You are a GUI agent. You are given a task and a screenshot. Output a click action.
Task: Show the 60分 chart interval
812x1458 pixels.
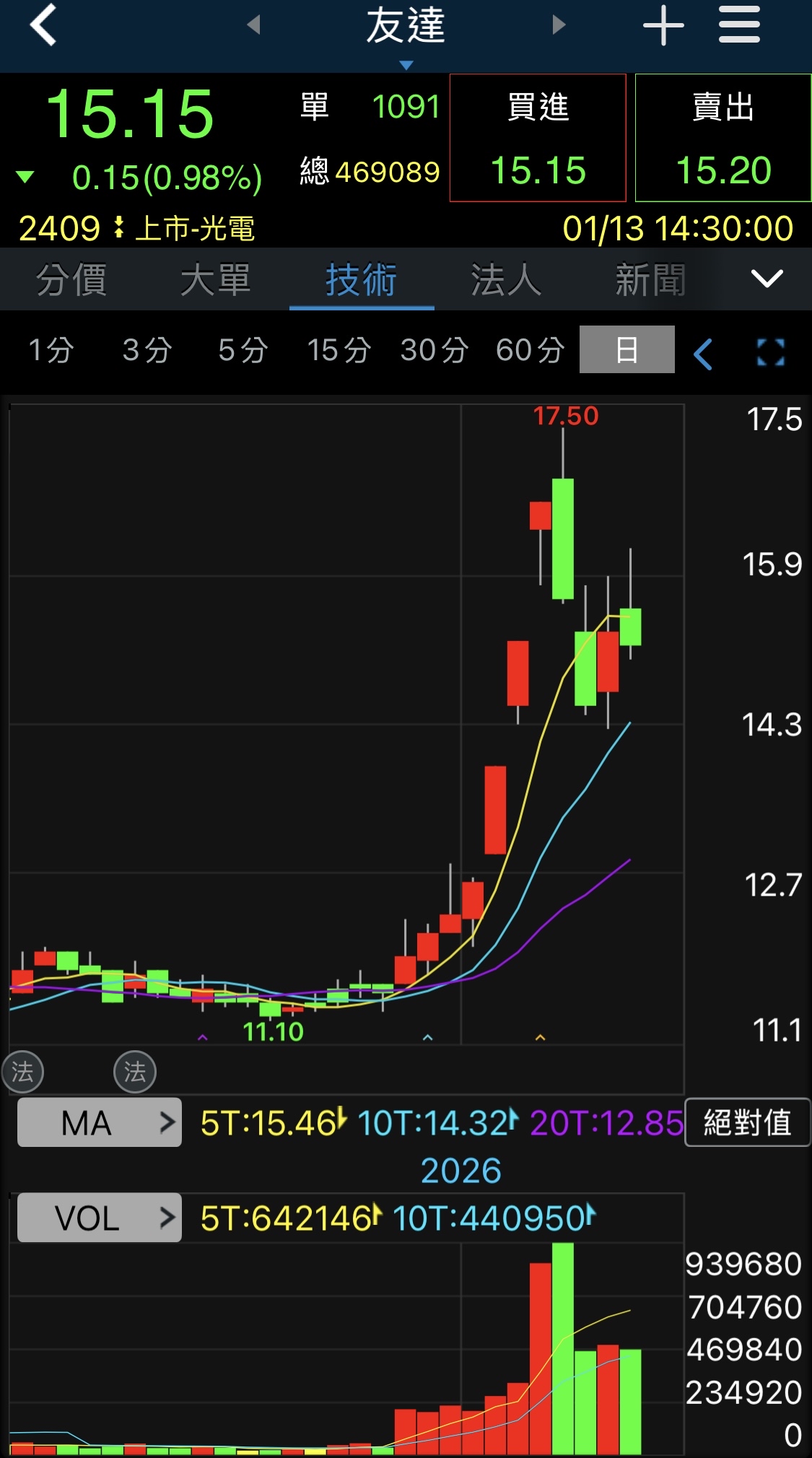pyautogui.click(x=531, y=350)
